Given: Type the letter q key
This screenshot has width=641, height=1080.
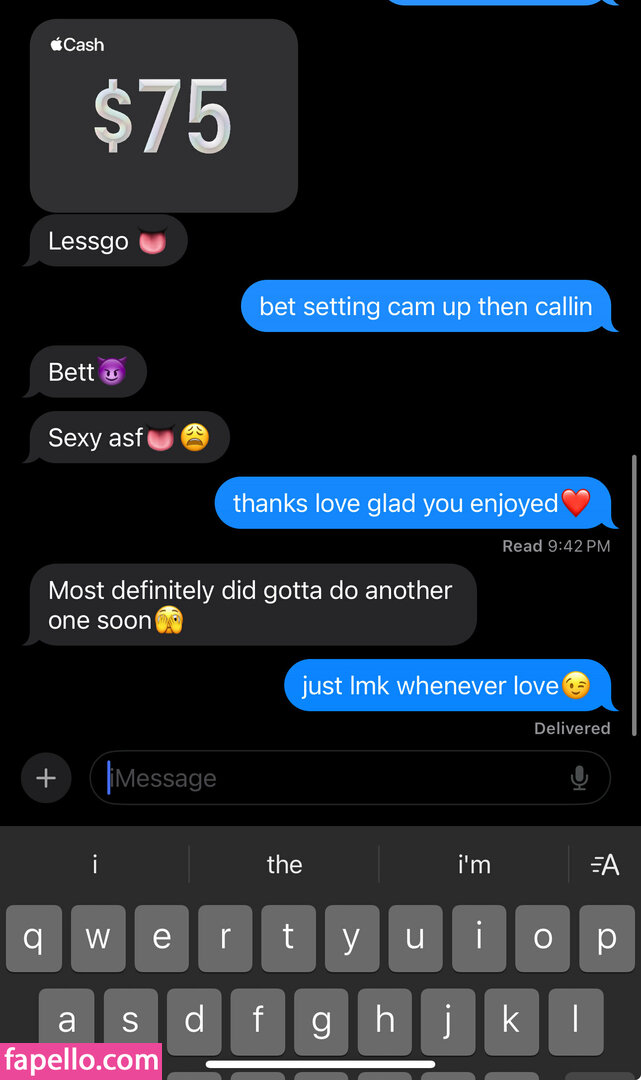Looking at the screenshot, I should point(33,938).
